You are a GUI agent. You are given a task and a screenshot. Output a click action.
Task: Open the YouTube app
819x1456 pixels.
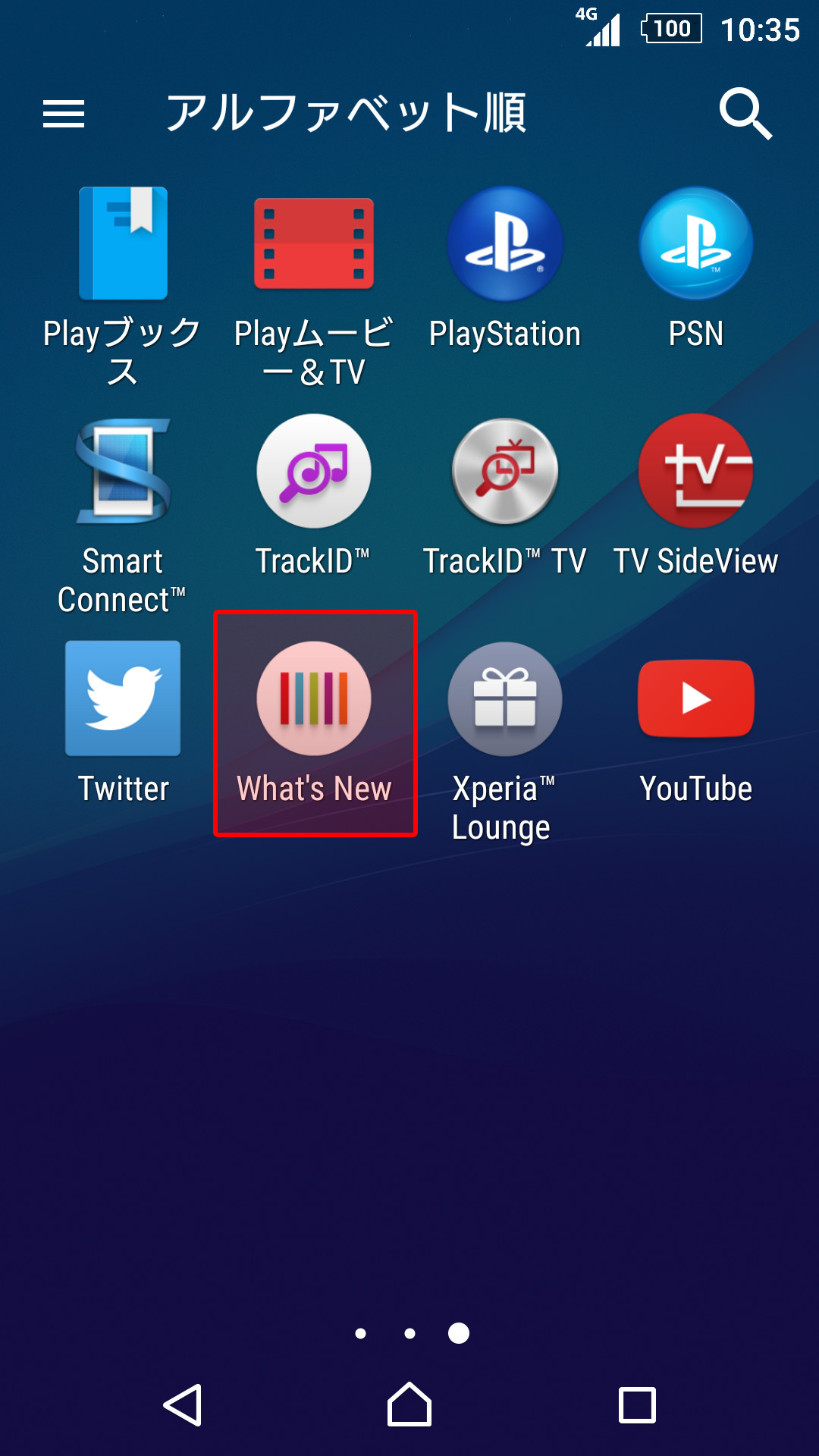point(696,699)
